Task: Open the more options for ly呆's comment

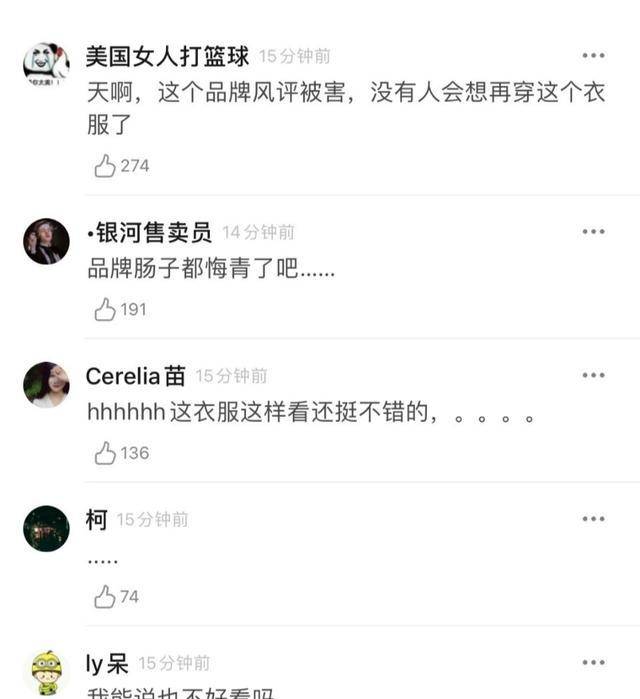Action: (x=593, y=662)
